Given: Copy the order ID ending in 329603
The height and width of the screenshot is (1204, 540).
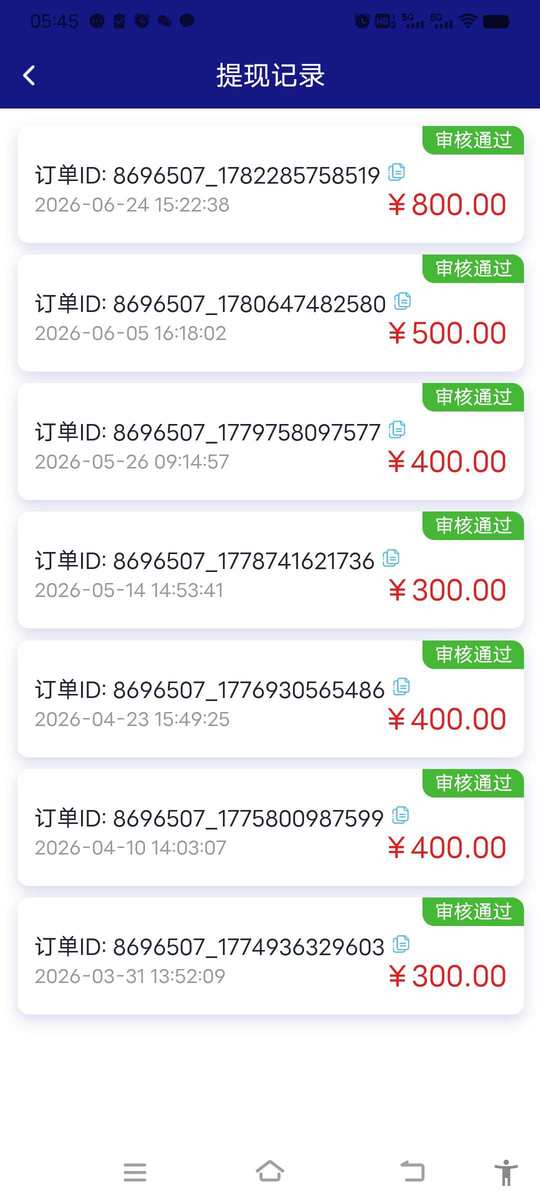Looking at the screenshot, I should [x=401, y=943].
